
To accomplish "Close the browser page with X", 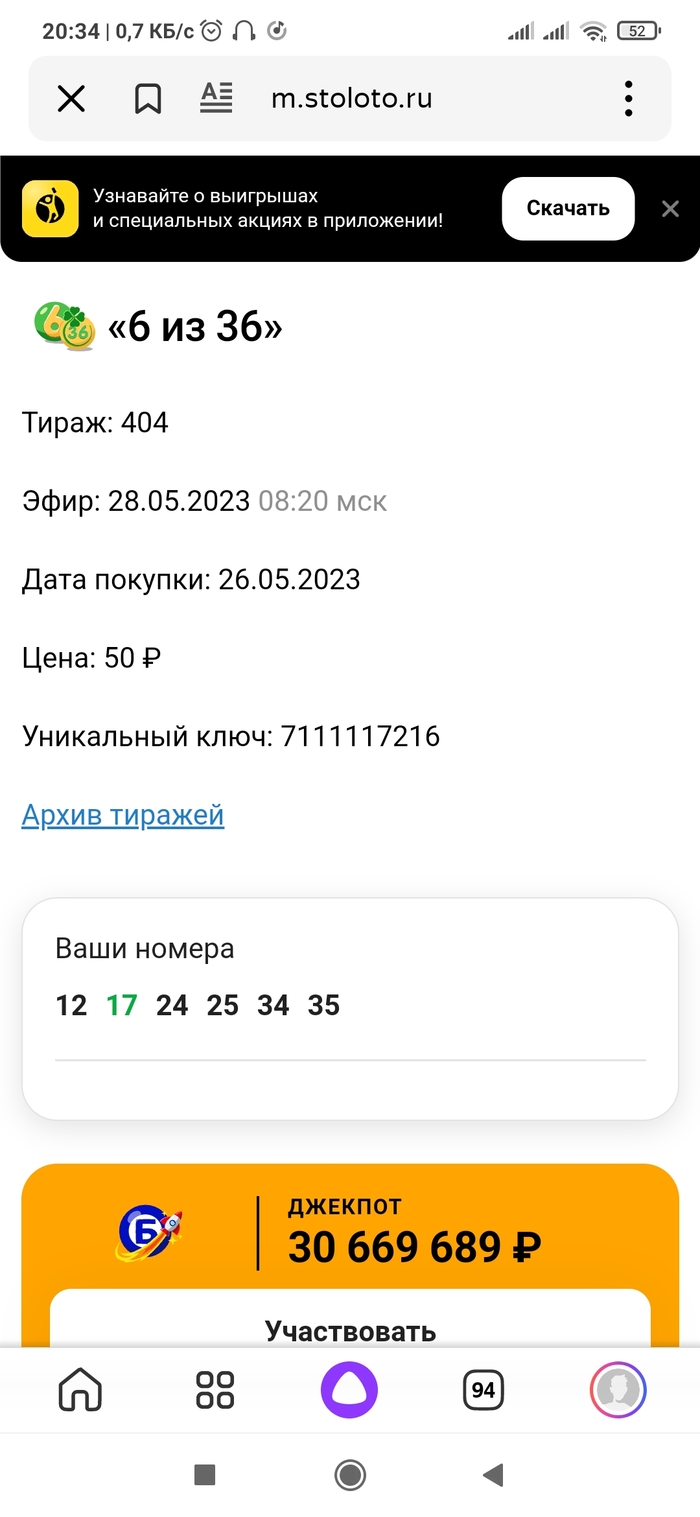I will (71, 99).
